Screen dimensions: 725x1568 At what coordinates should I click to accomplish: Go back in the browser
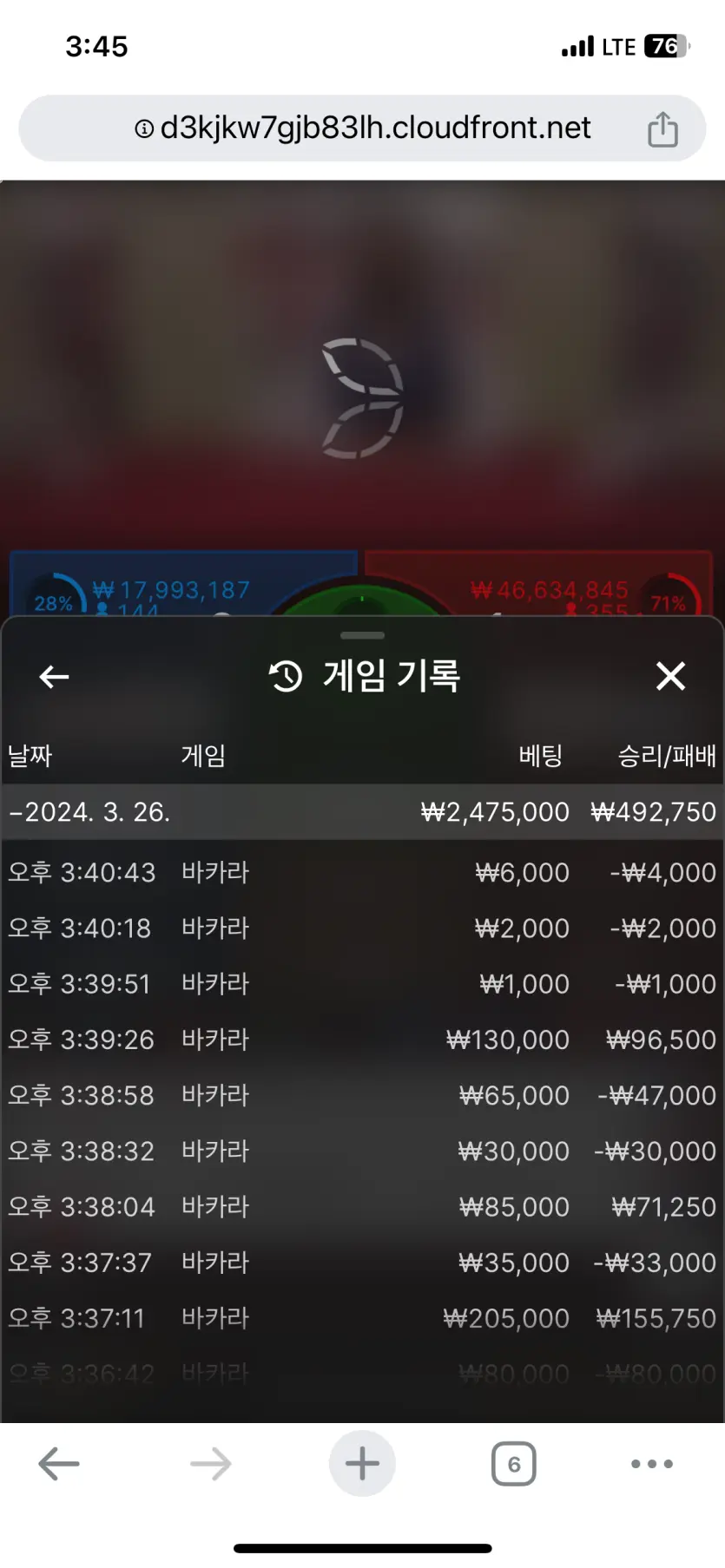tap(59, 1464)
